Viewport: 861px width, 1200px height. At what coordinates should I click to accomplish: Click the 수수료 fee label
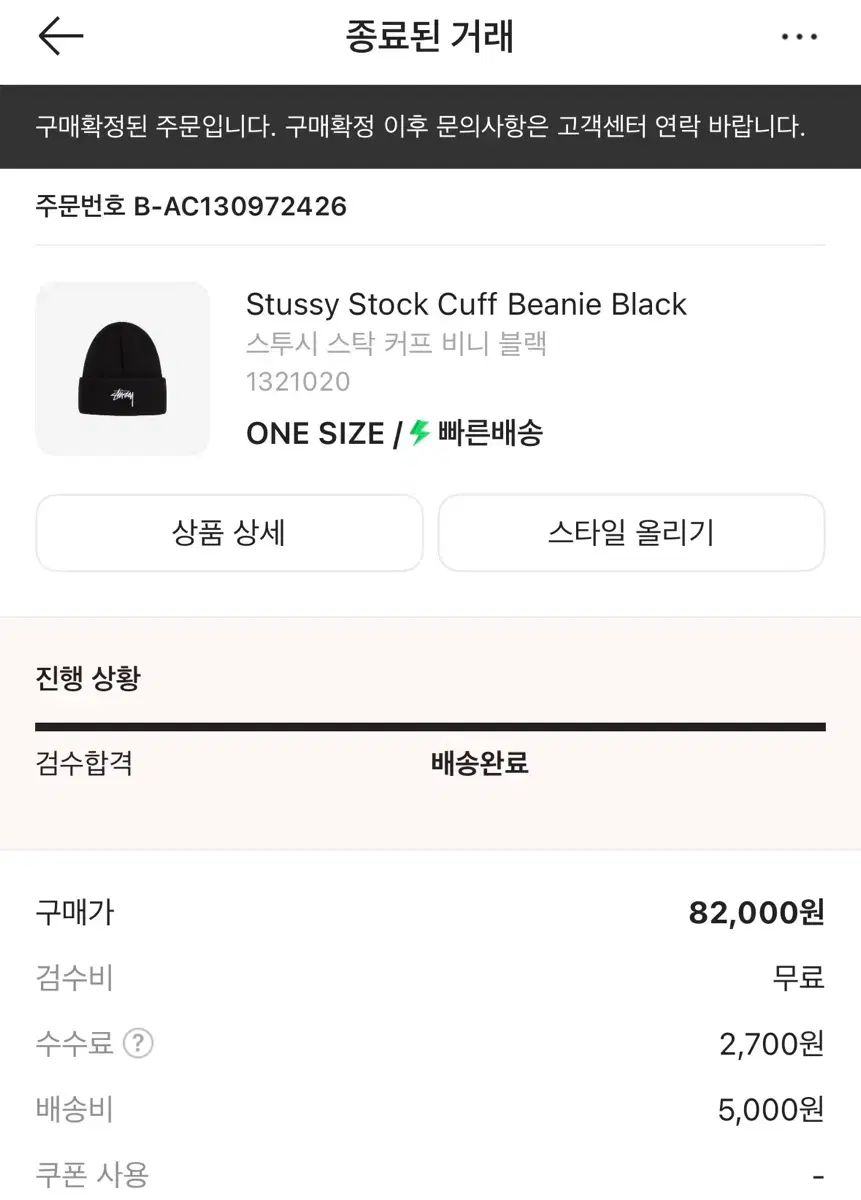pos(75,1044)
